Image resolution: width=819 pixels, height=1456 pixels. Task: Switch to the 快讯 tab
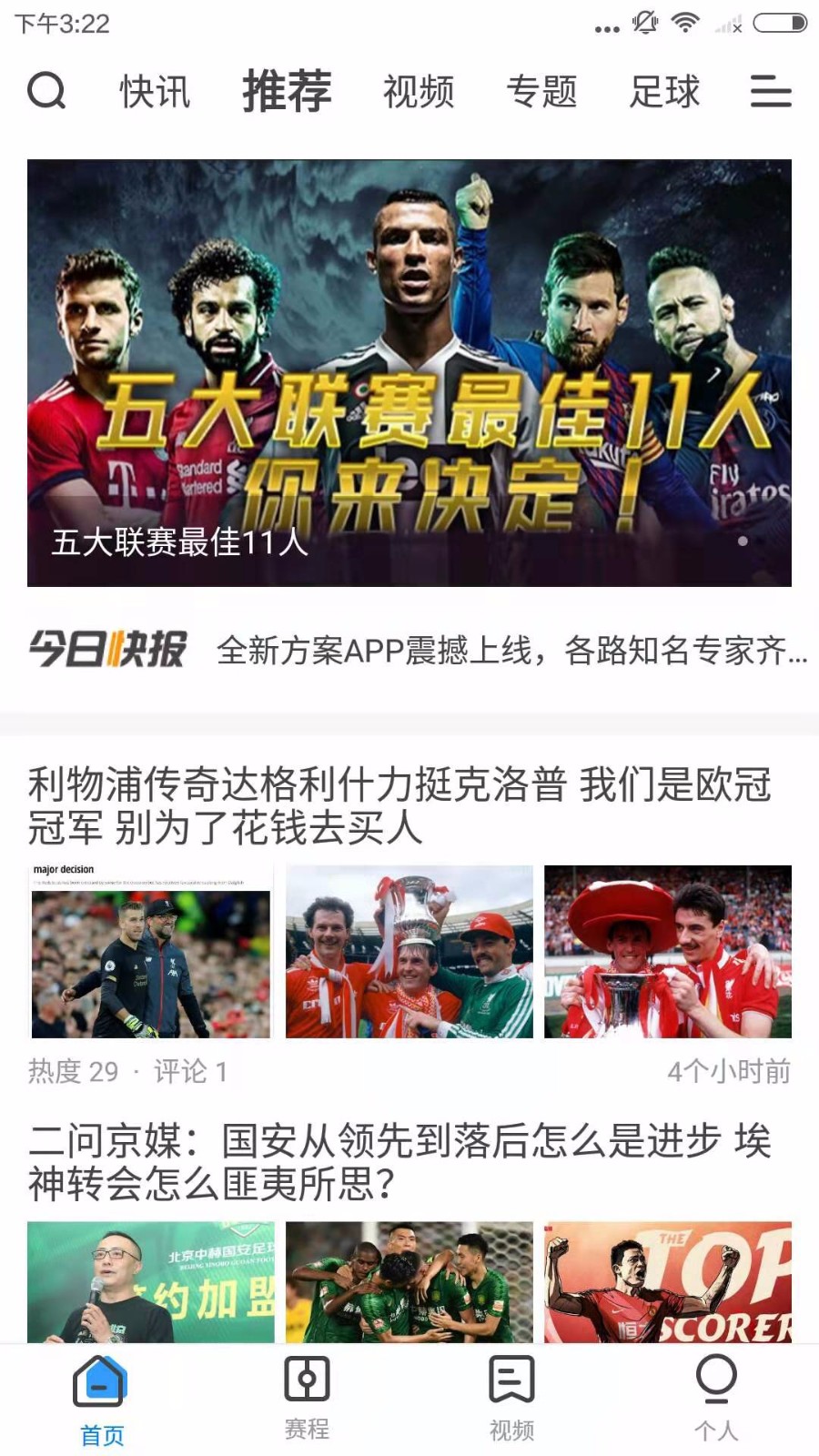point(153,92)
